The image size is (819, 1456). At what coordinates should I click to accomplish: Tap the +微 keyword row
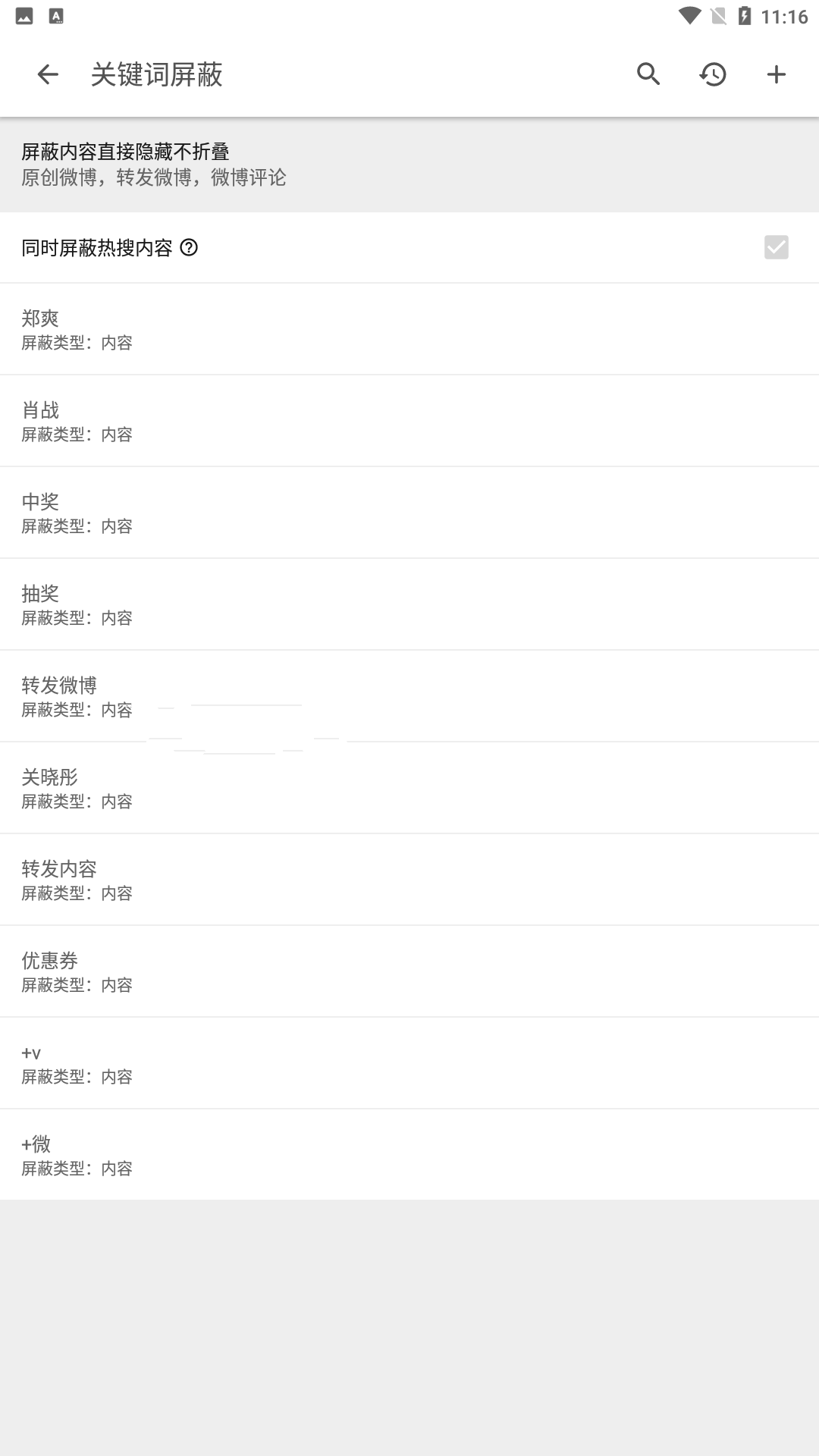(409, 1155)
